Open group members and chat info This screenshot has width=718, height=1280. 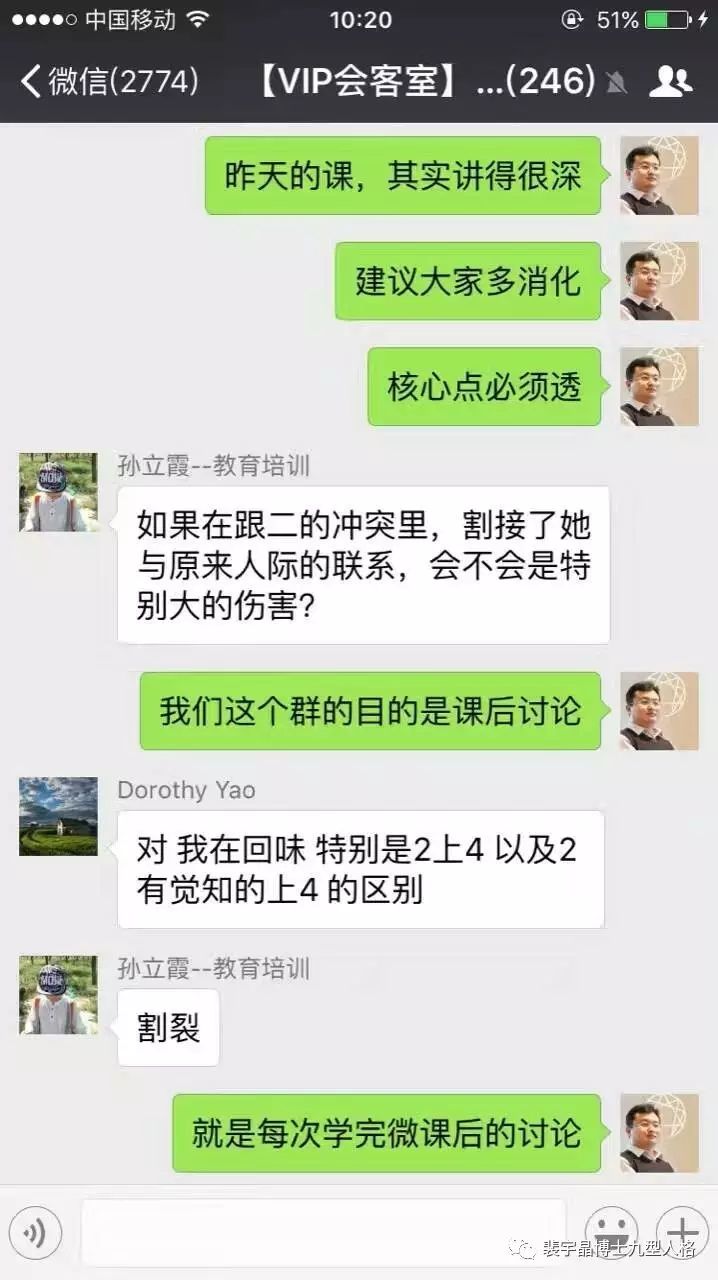coord(670,81)
